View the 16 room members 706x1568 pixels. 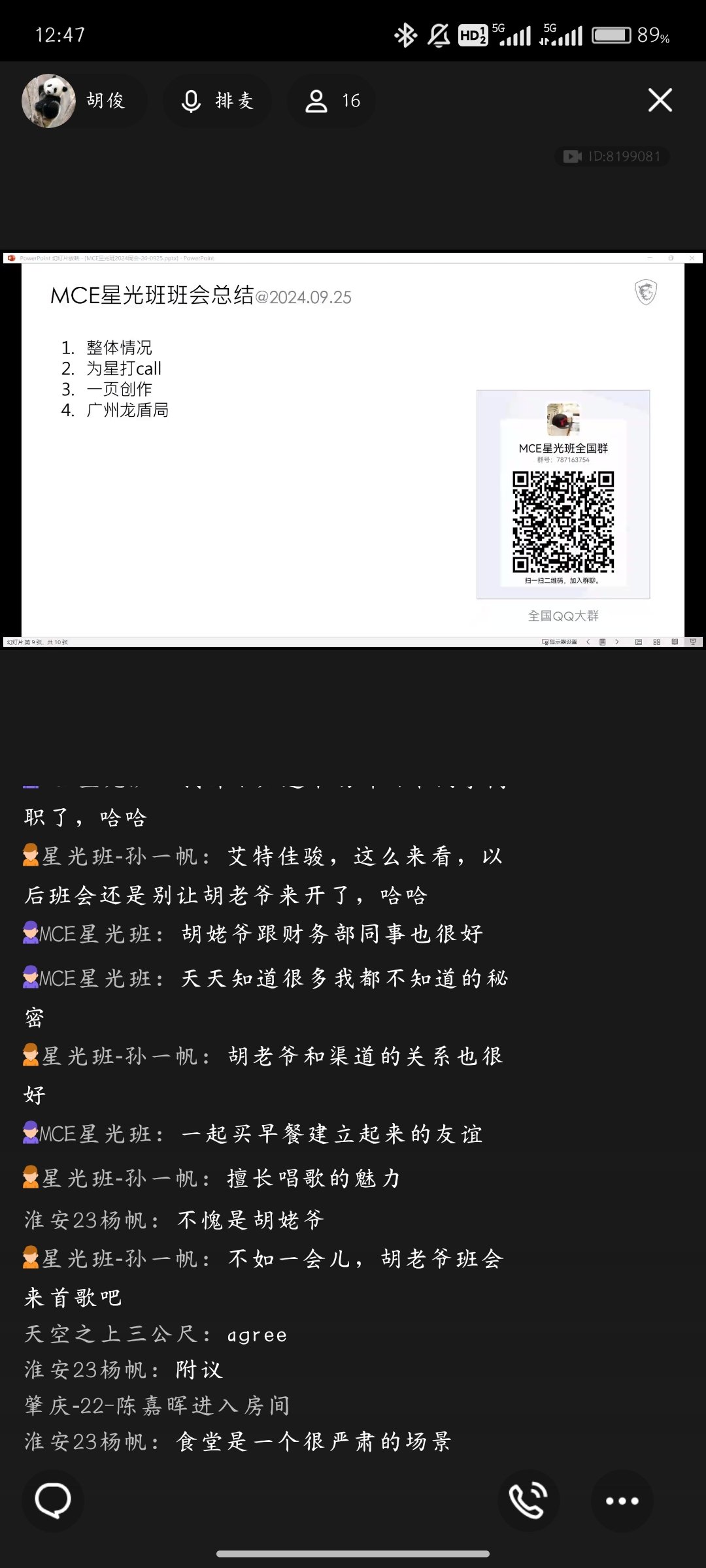coord(332,101)
